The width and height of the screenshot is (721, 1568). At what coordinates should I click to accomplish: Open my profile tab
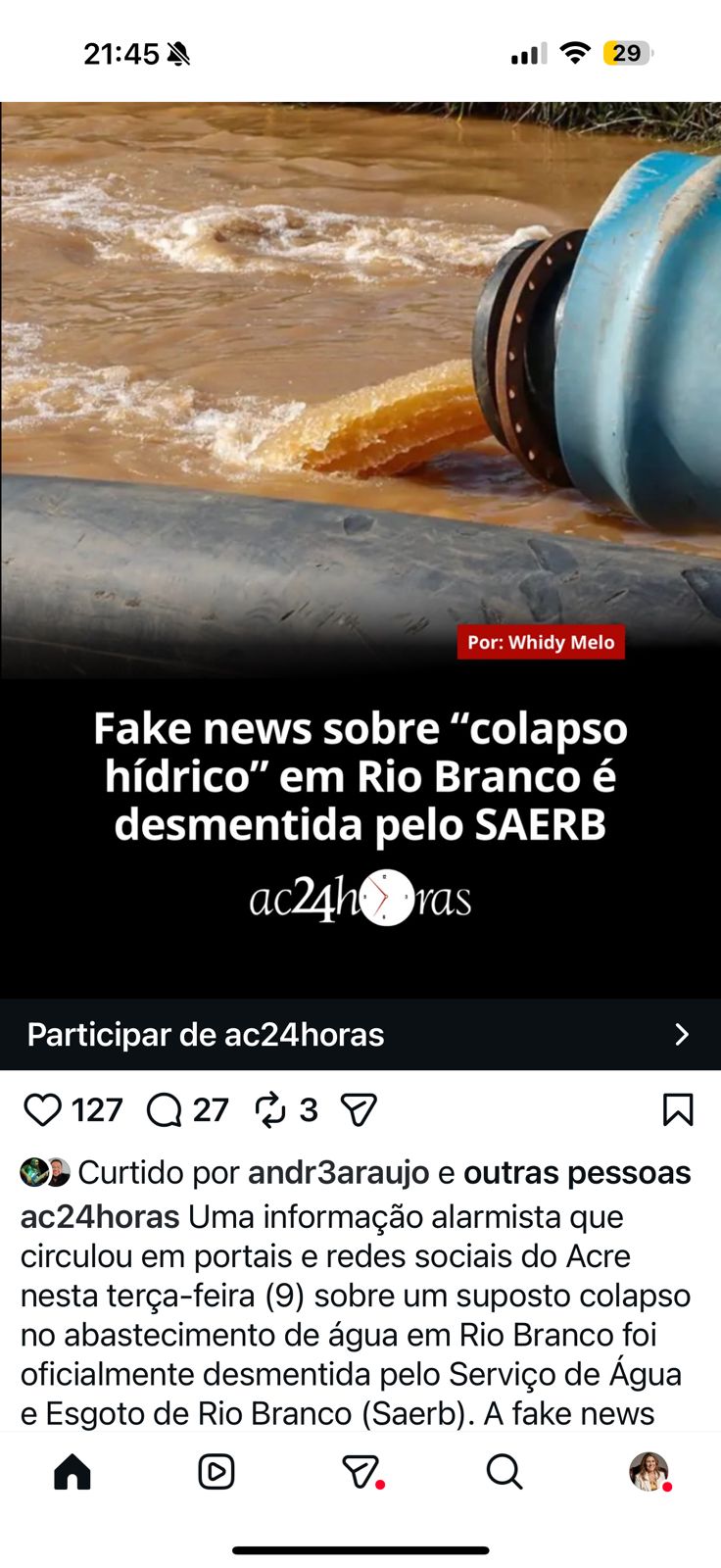pyautogui.click(x=648, y=1472)
